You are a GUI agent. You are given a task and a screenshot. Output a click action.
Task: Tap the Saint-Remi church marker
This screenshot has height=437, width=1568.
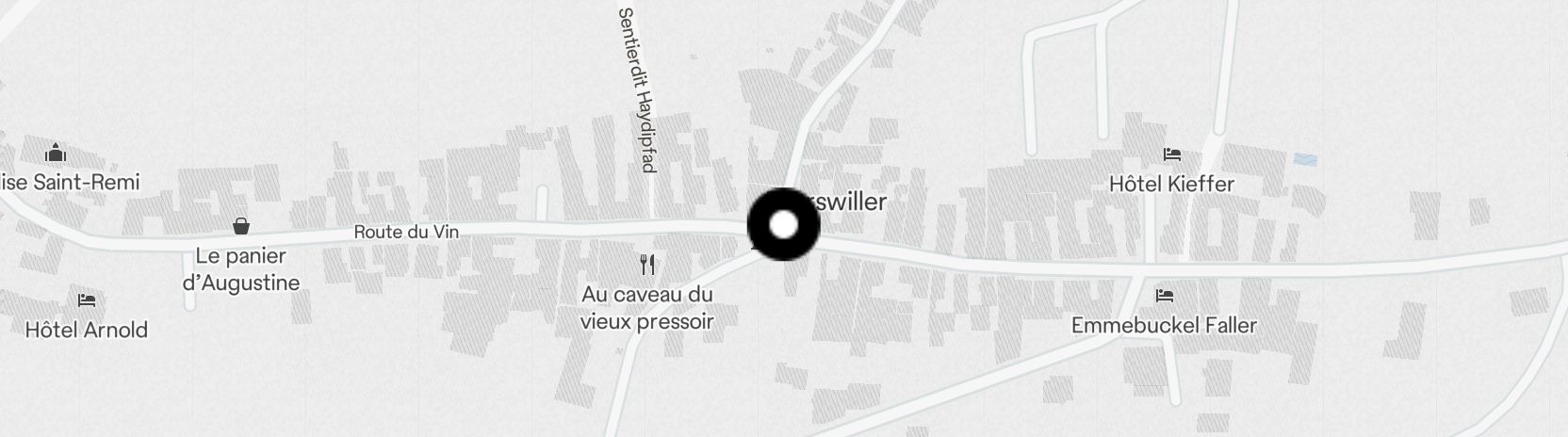56,153
